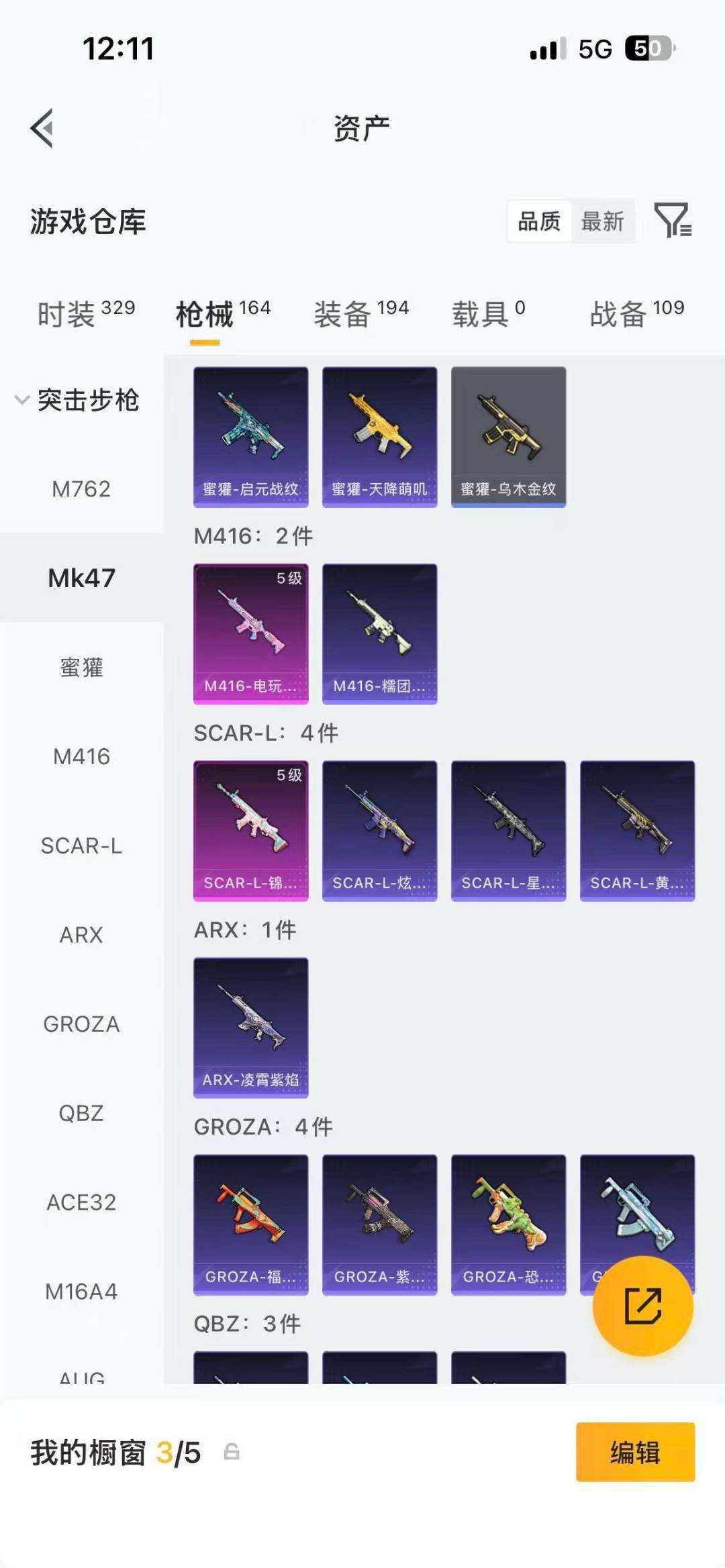
Task: Choose ACE32 in the side list
Action: click(x=81, y=1202)
